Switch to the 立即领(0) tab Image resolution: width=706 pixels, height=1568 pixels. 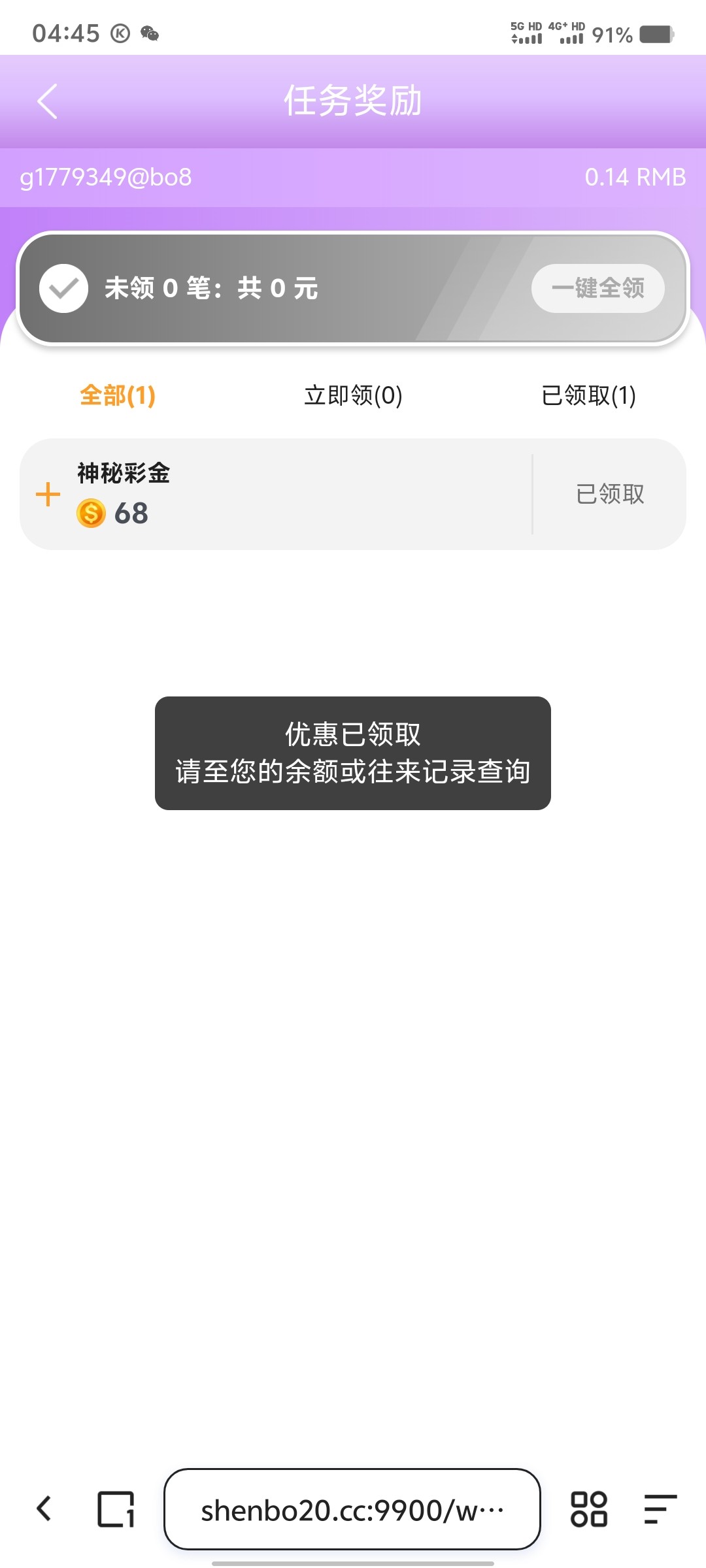(353, 395)
